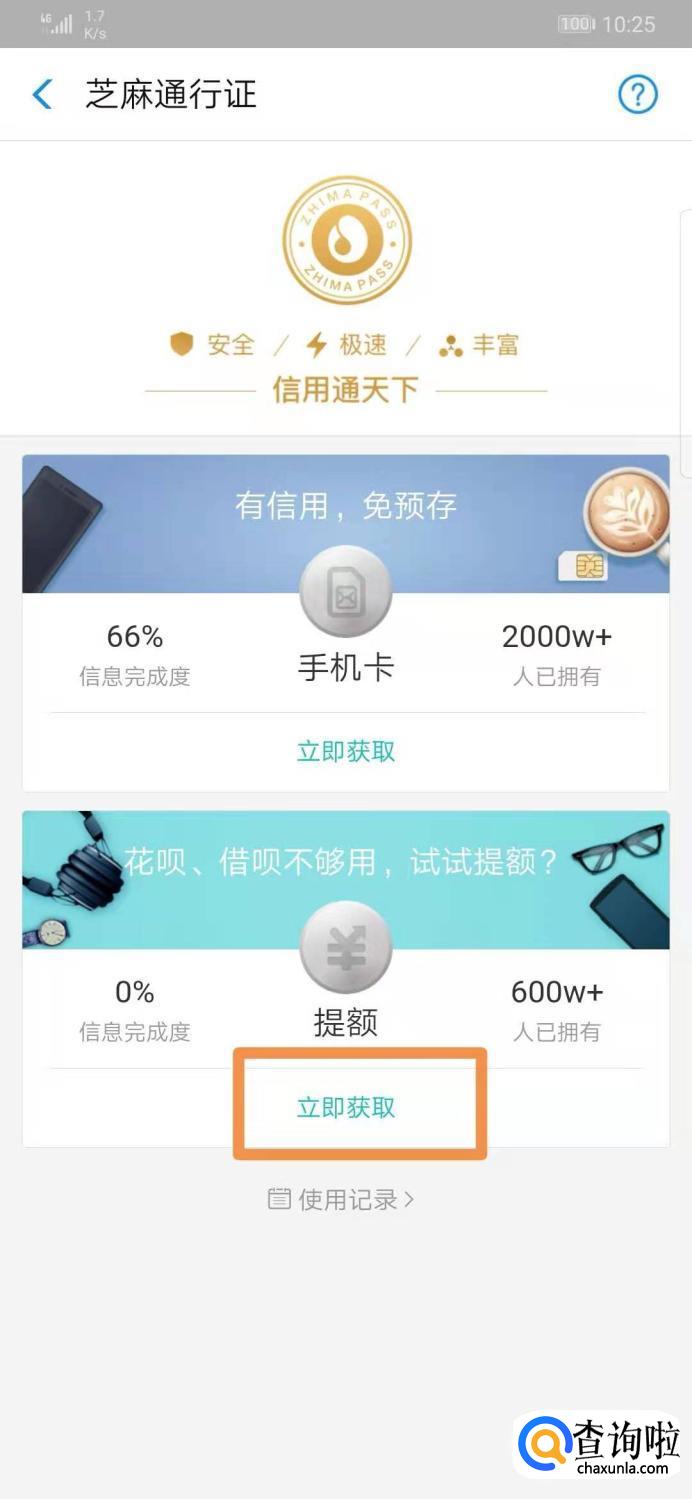Open the help question mark icon
This screenshot has width=692, height=1499.
tap(637, 95)
